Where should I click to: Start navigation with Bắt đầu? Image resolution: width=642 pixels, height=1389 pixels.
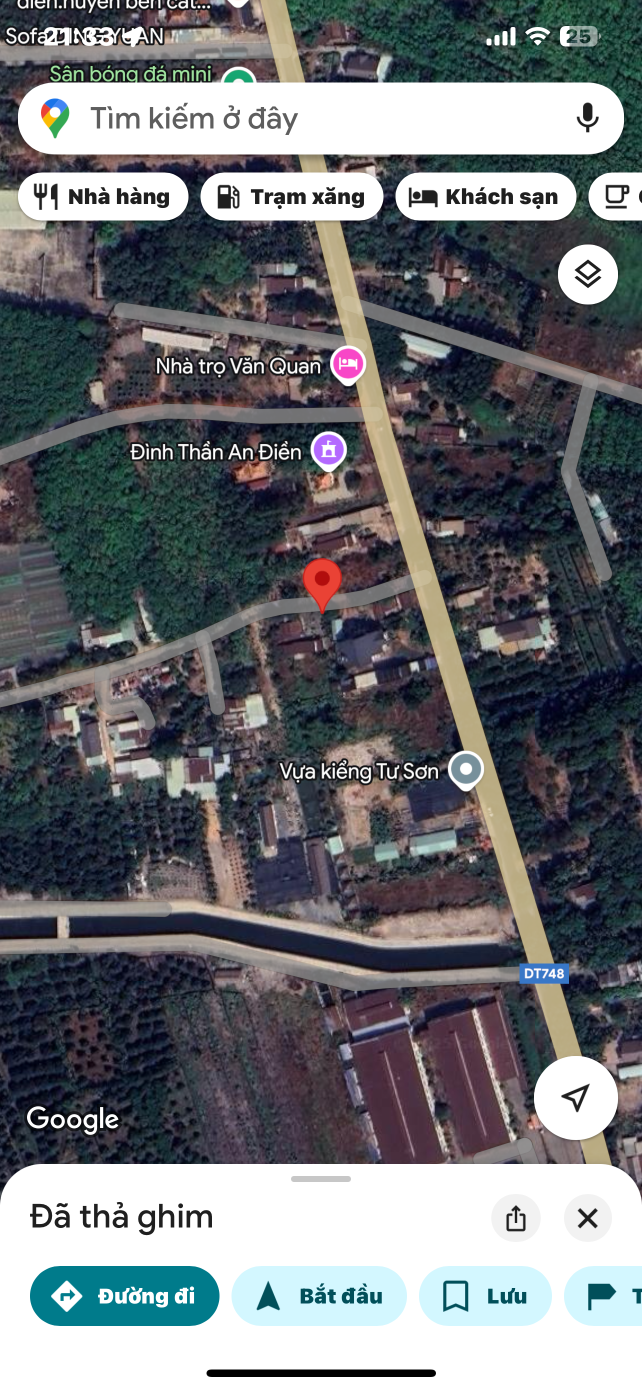(319, 1296)
